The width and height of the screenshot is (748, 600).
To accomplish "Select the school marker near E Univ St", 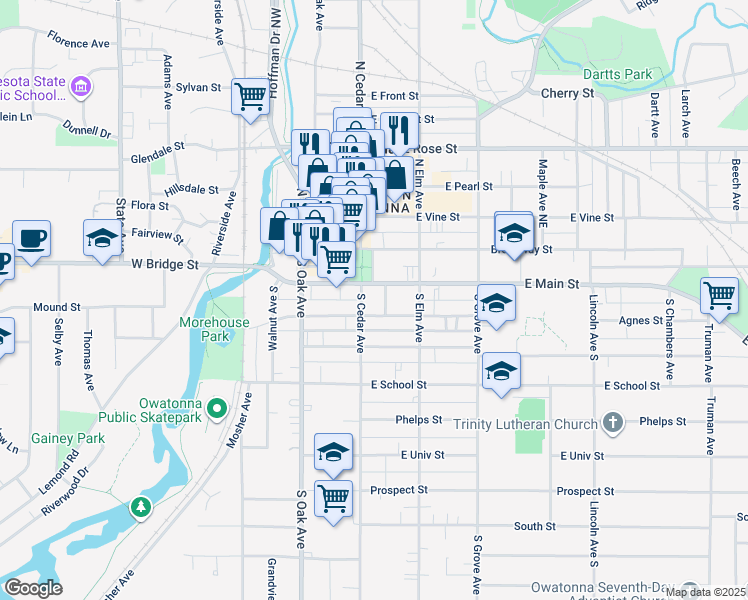I will [x=334, y=452].
